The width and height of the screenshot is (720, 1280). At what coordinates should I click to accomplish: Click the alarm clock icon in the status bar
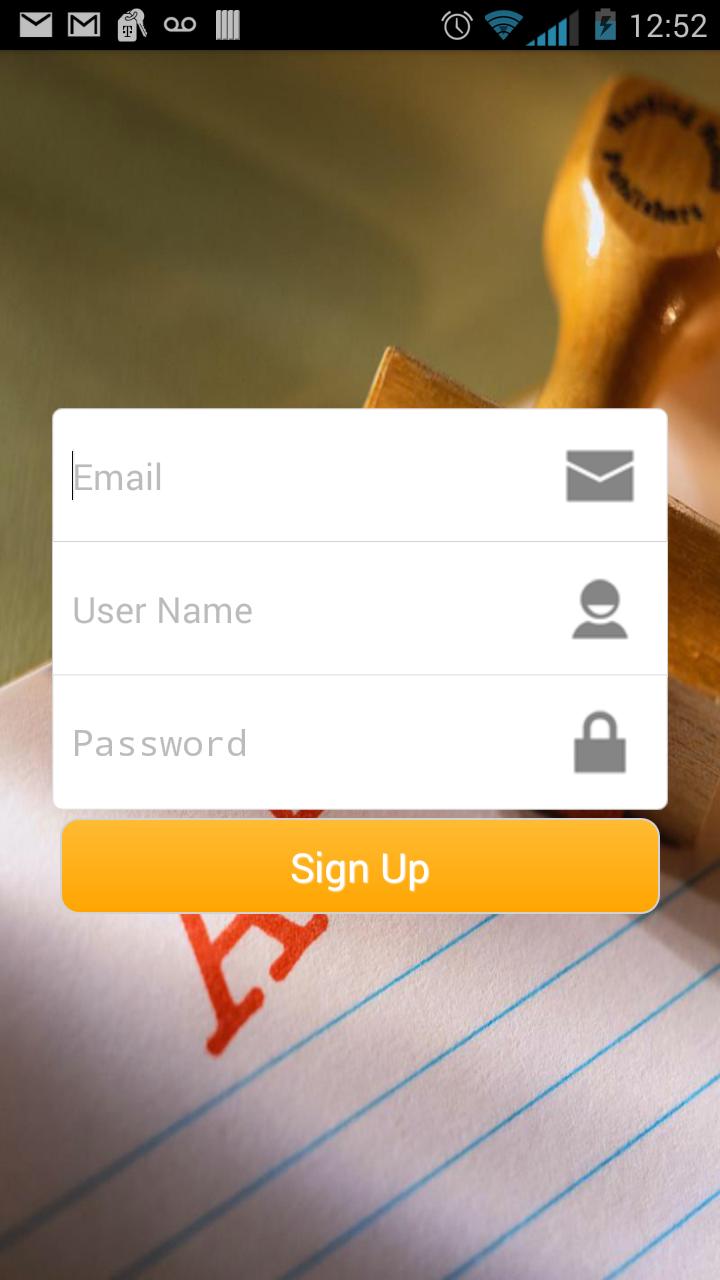455,24
